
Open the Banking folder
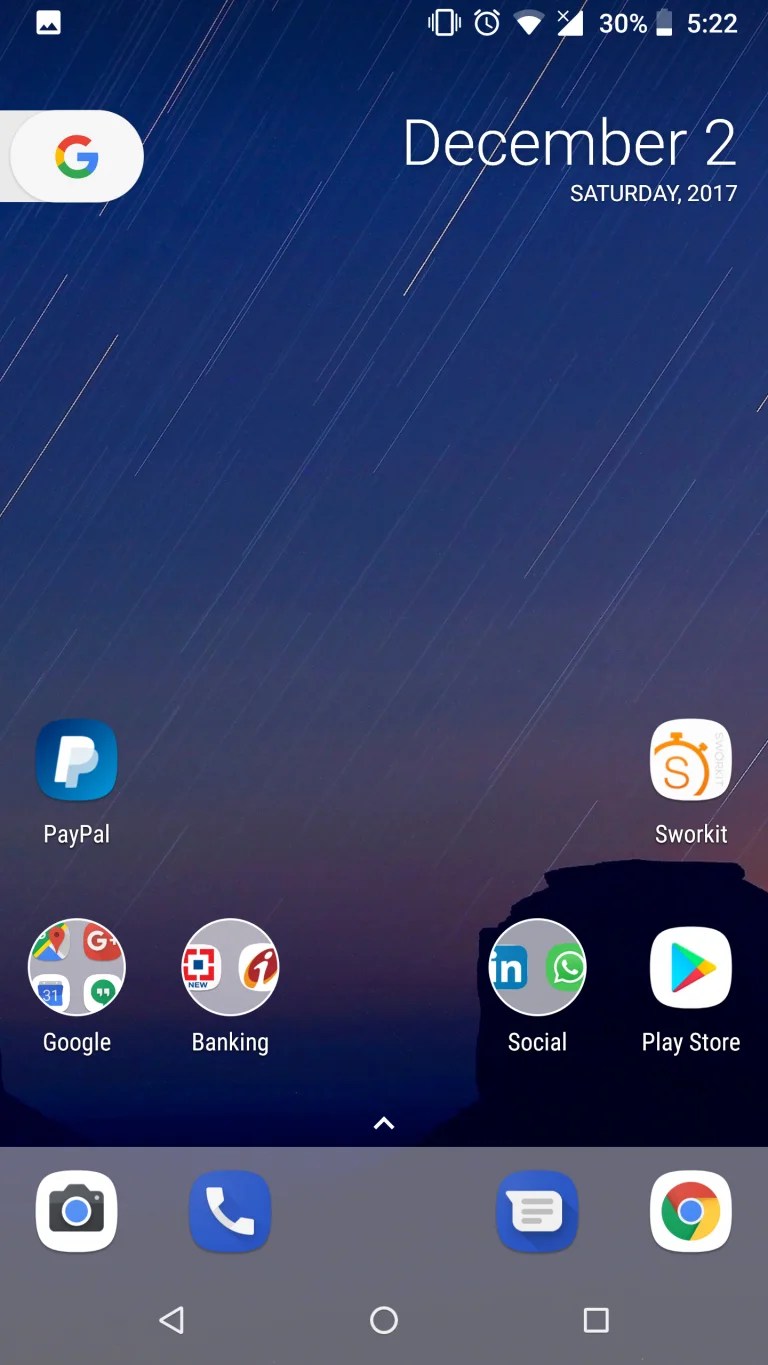tap(230, 966)
